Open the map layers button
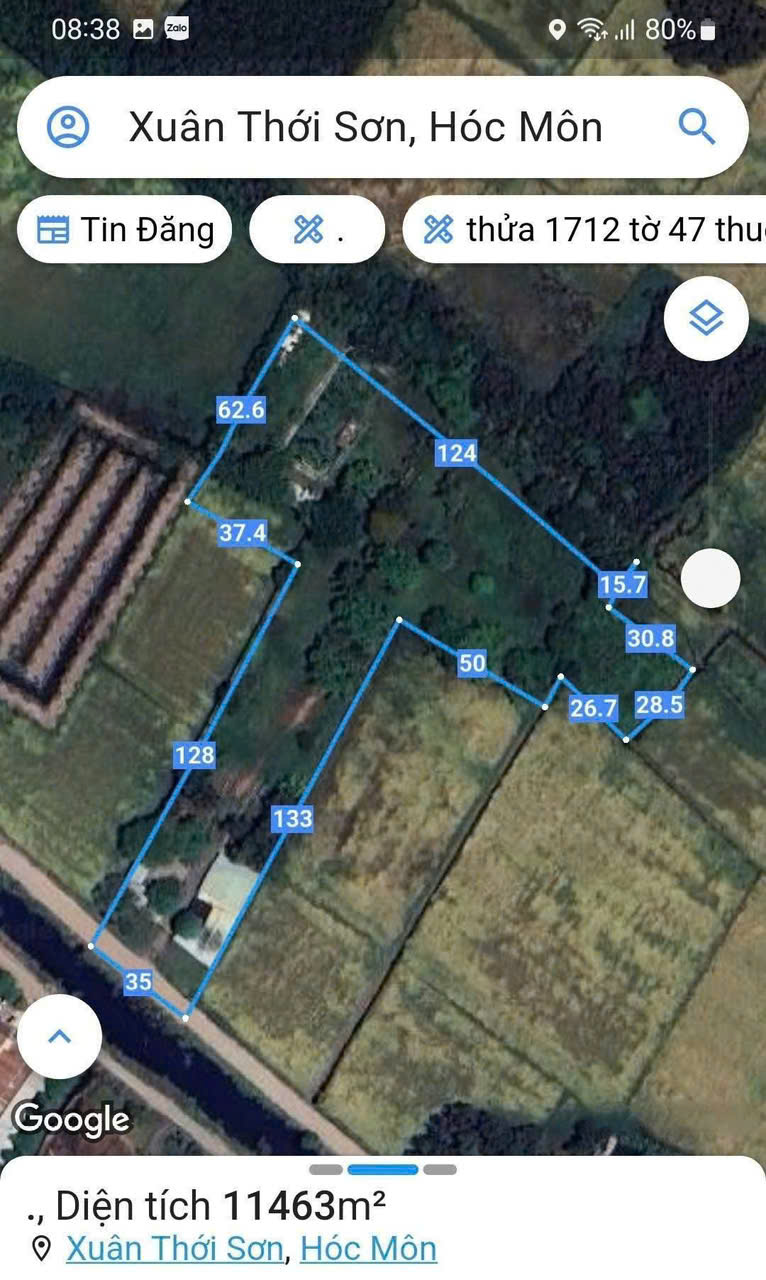 [x=706, y=318]
